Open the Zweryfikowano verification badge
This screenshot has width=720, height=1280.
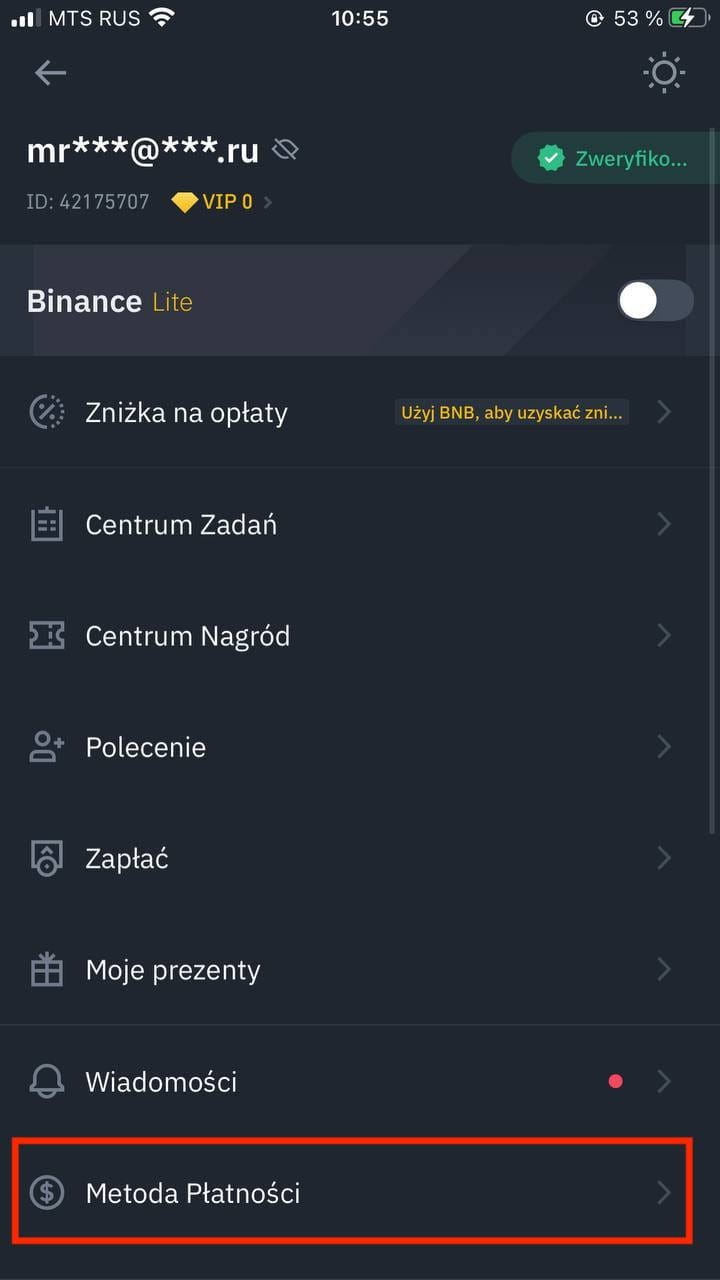(615, 158)
